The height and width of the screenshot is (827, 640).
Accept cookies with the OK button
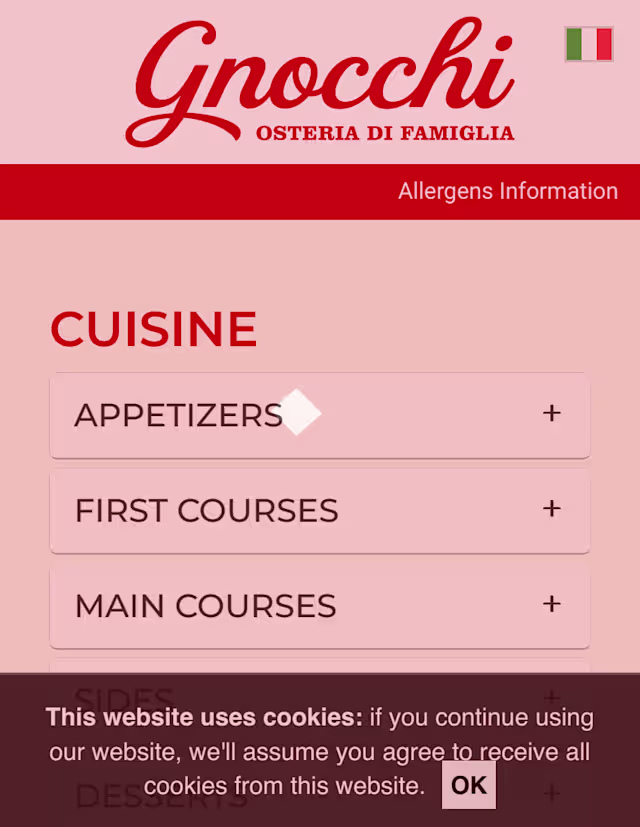(469, 785)
